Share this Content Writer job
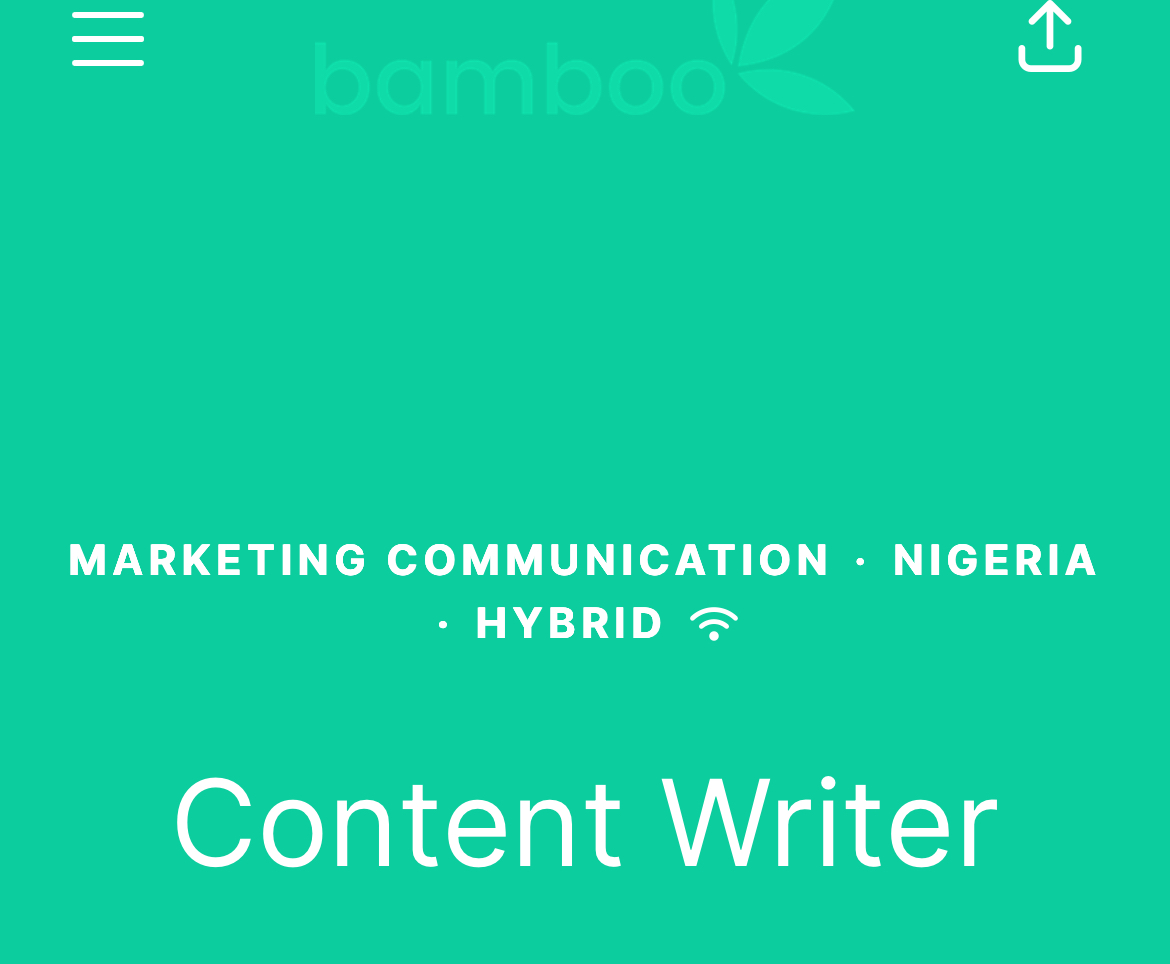 (1049, 38)
